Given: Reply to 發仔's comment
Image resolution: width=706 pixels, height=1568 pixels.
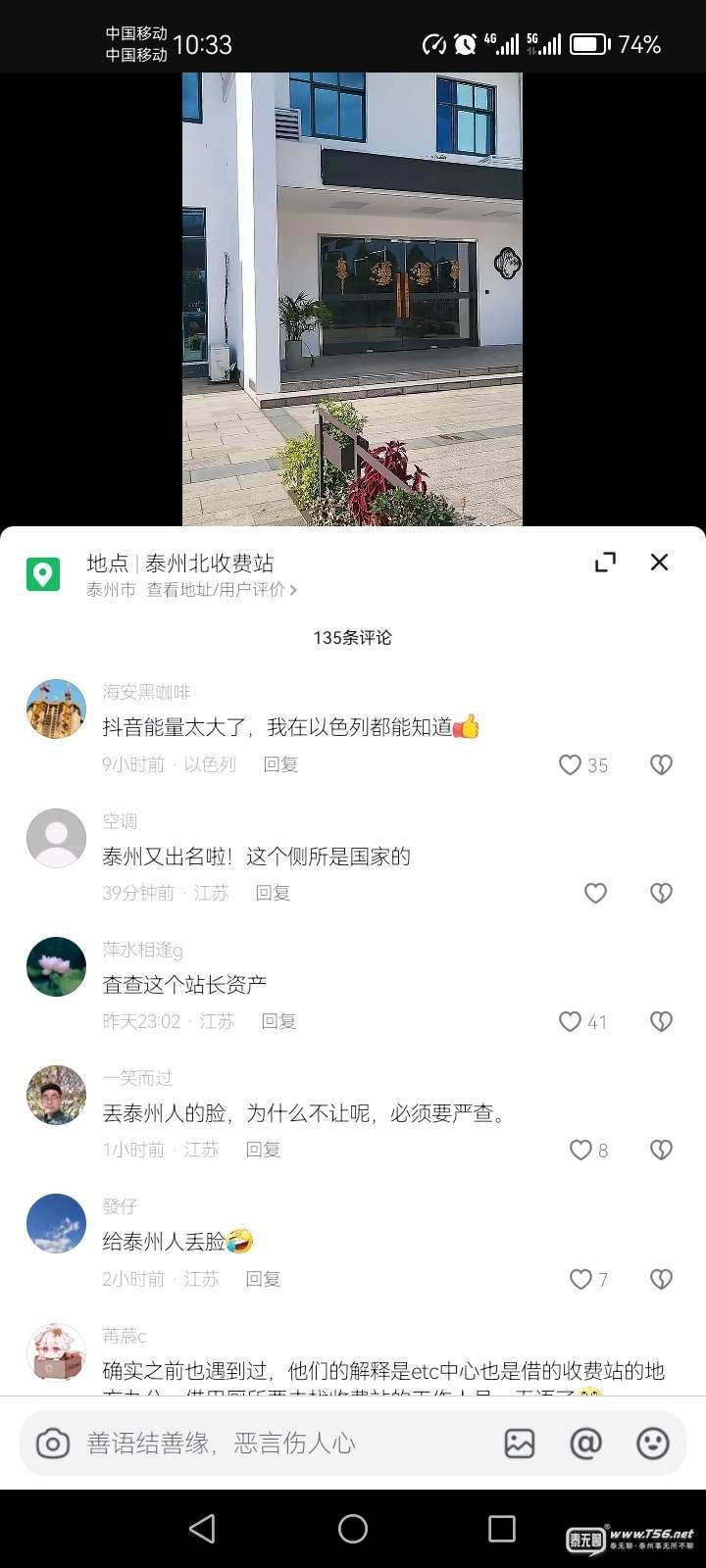Looking at the screenshot, I should tap(263, 1279).
